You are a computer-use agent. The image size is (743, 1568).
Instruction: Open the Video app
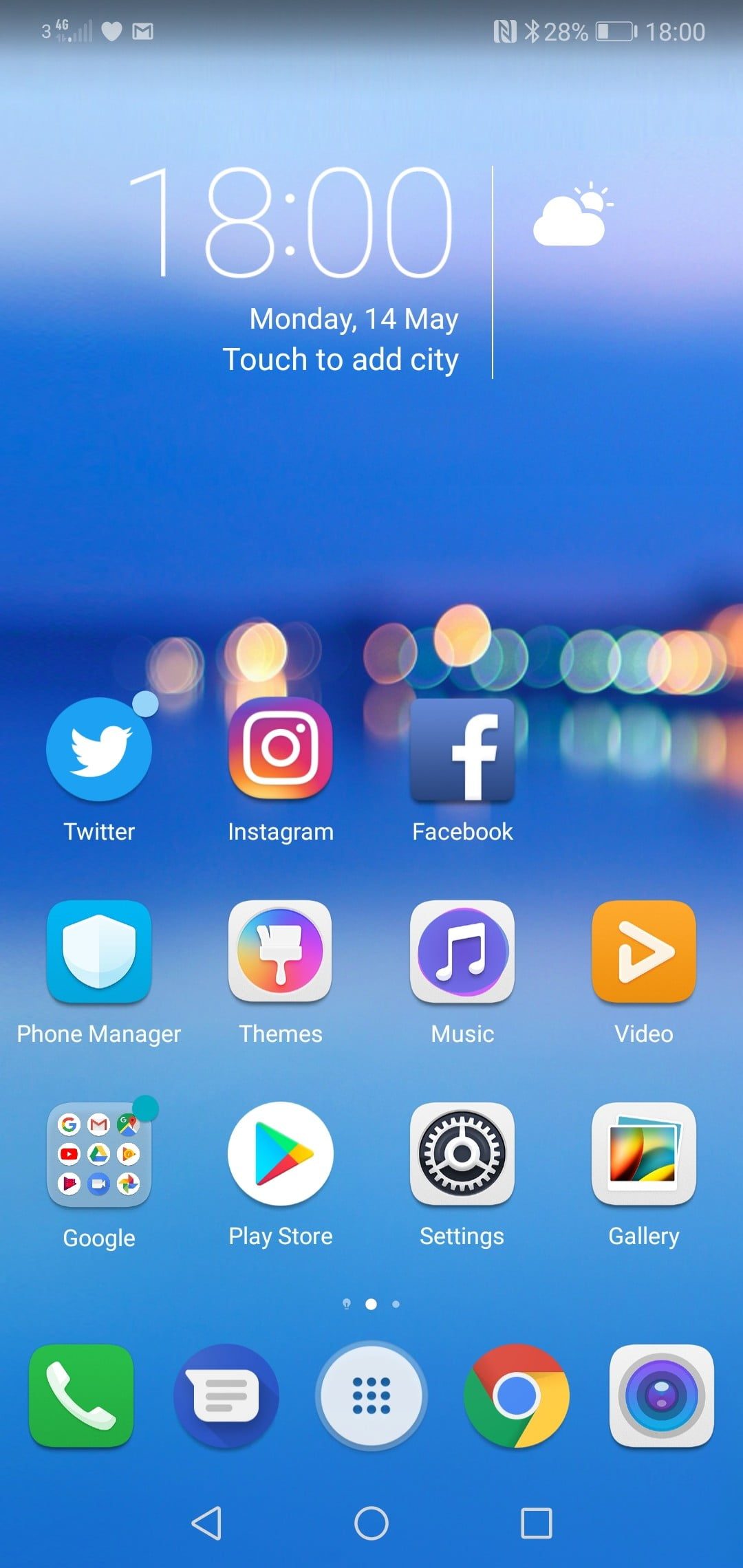pos(644,952)
